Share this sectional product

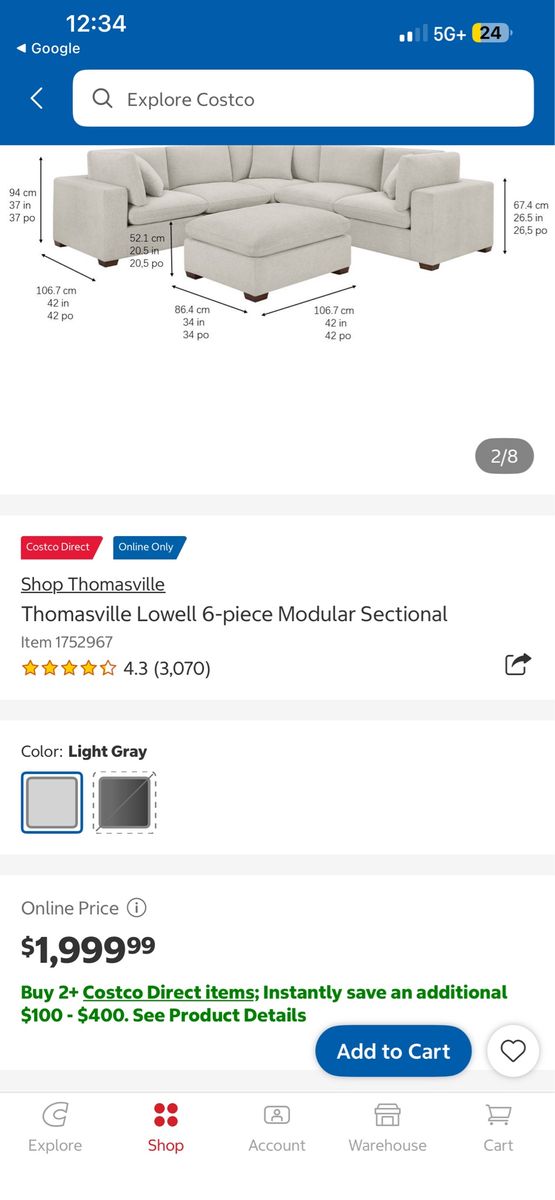click(x=517, y=664)
